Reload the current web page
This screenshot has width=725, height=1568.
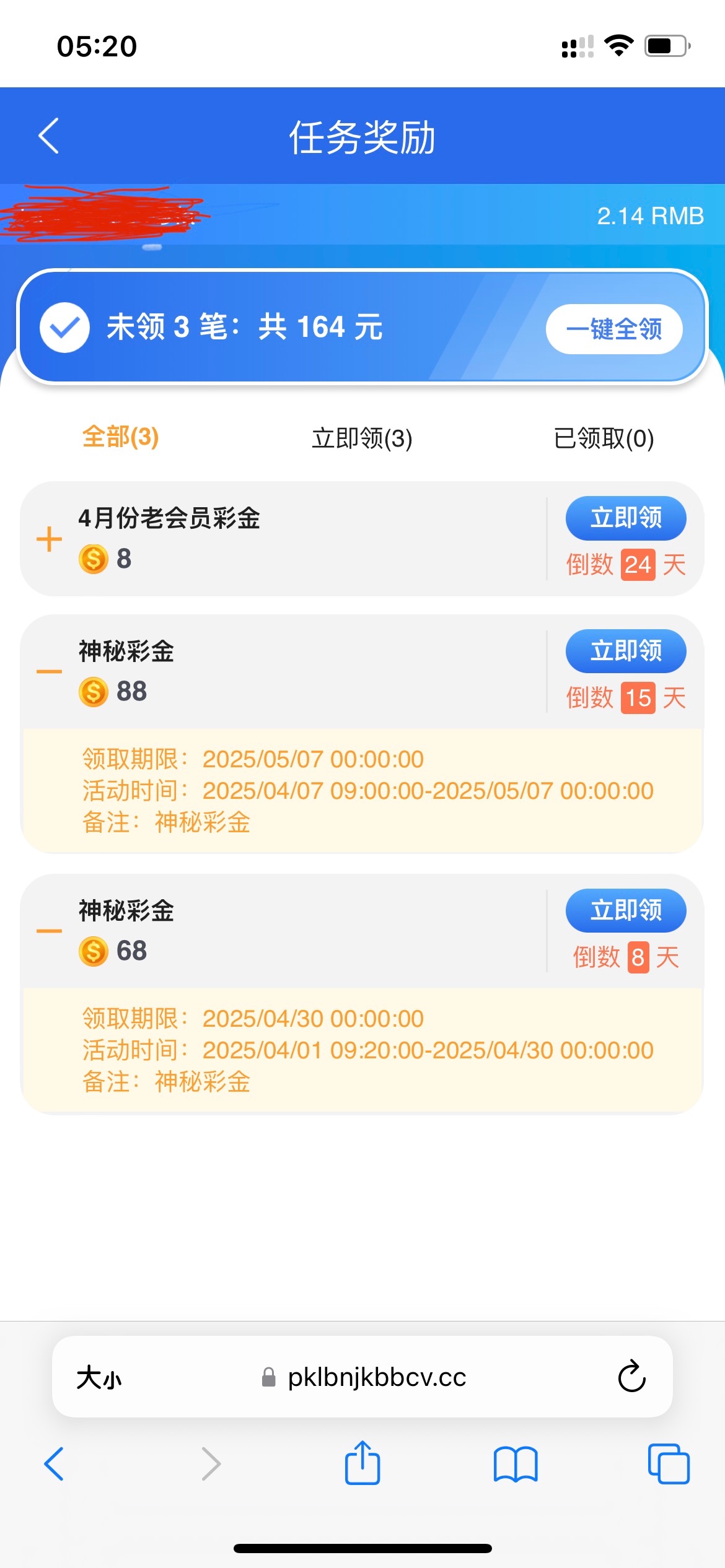click(x=631, y=1377)
